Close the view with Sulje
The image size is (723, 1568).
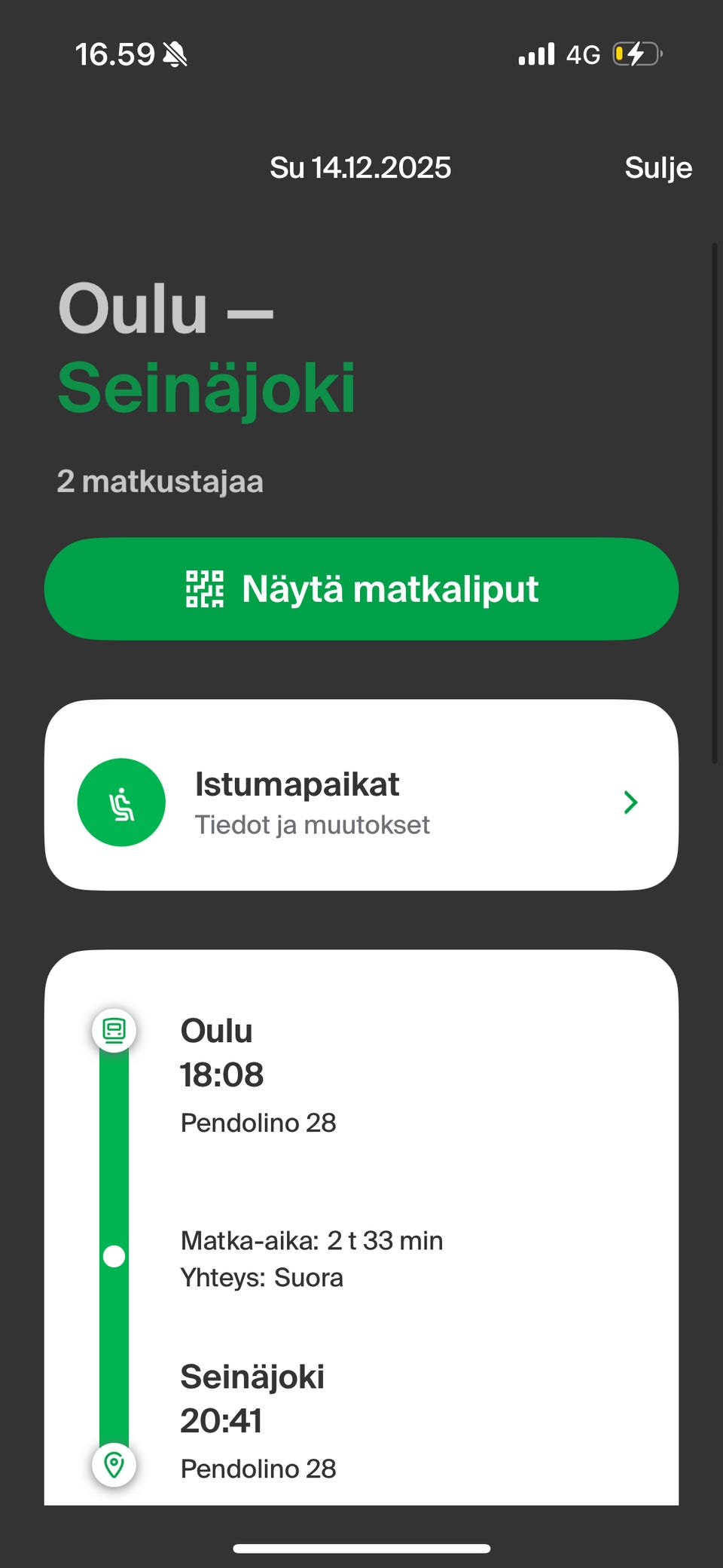657,167
